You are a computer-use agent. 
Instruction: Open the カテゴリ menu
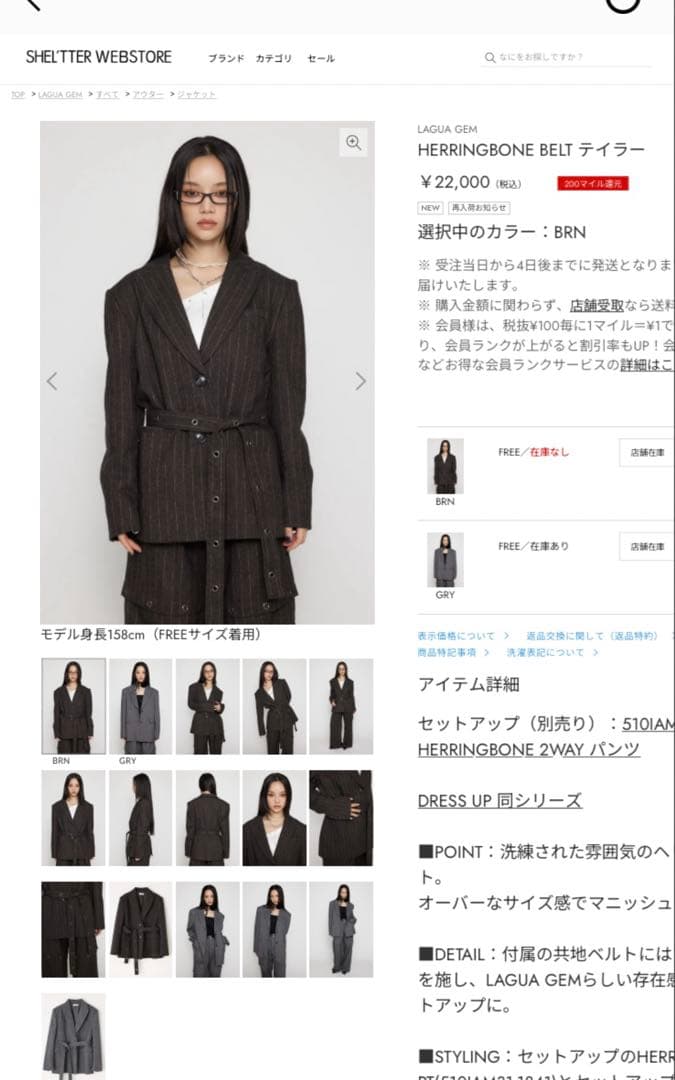[x=274, y=59]
